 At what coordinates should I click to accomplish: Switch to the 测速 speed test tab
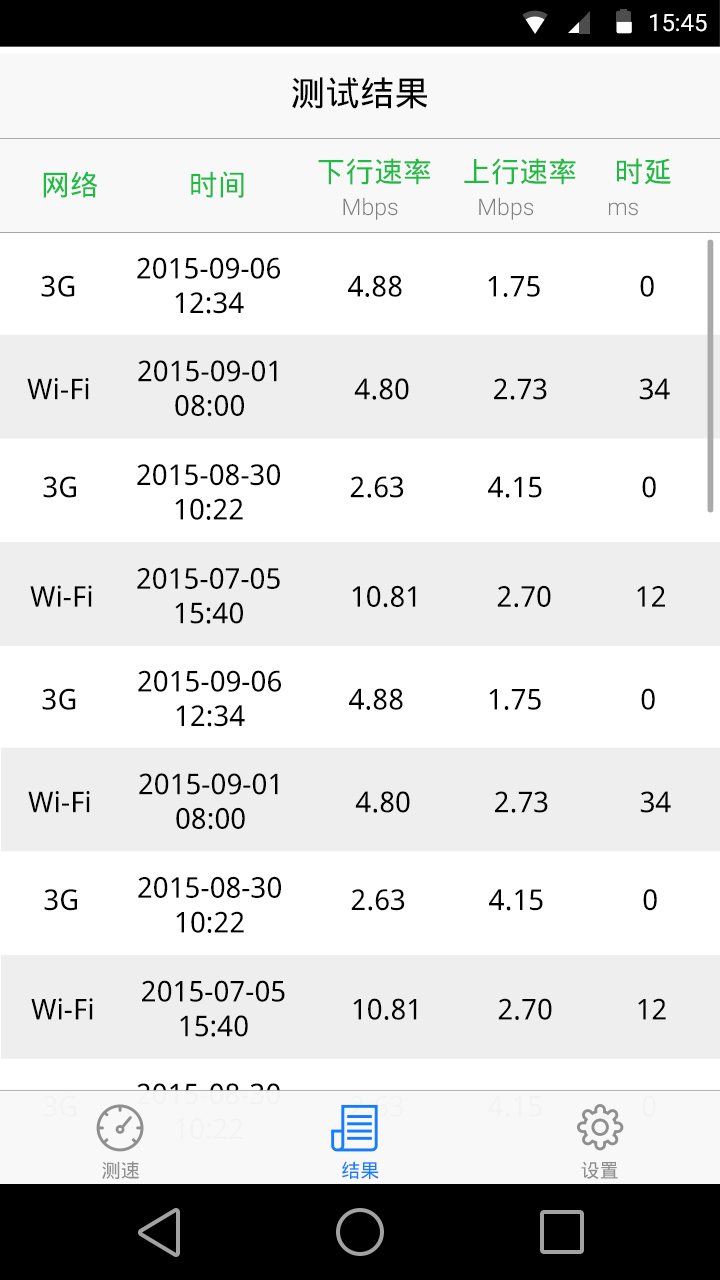pyautogui.click(x=120, y=1139)
